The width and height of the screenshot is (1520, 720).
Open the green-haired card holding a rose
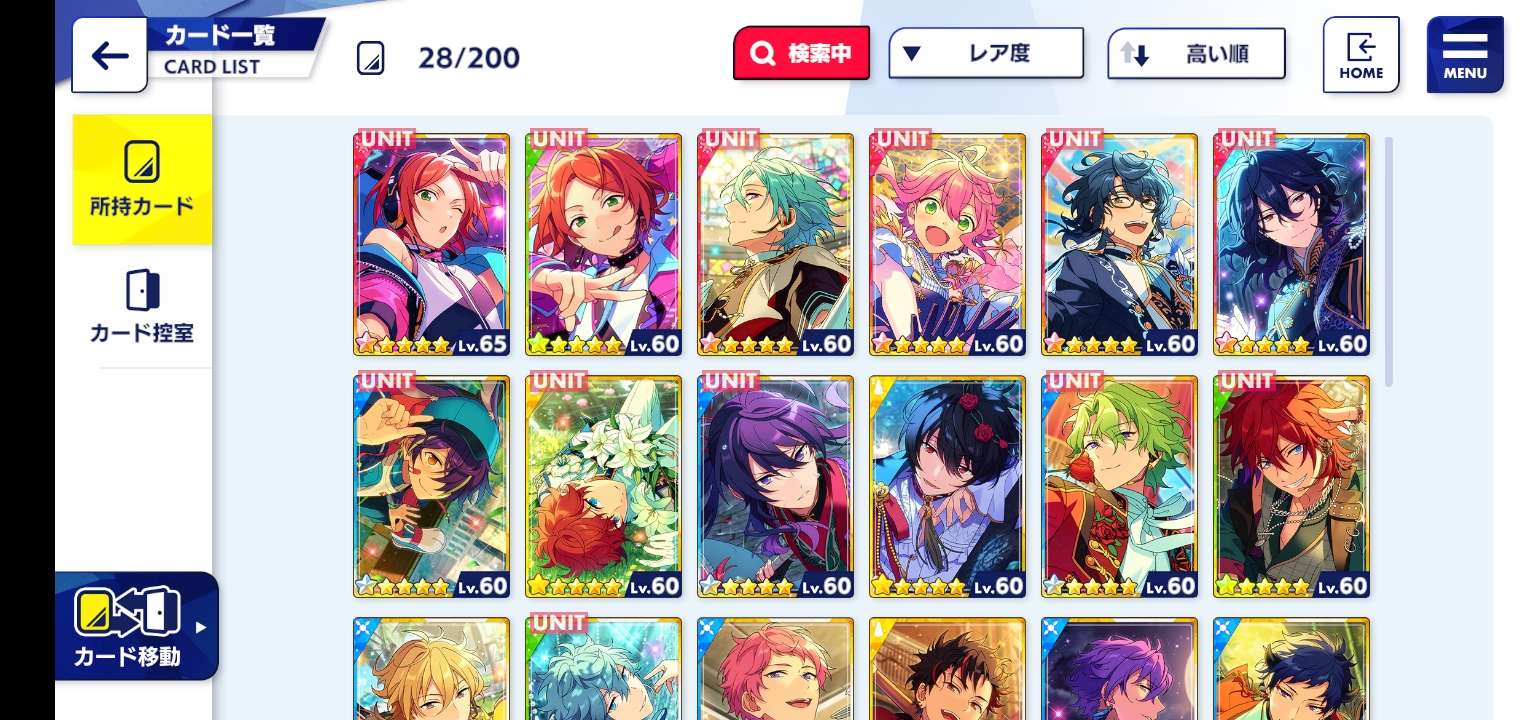(x=1119, y=486)
